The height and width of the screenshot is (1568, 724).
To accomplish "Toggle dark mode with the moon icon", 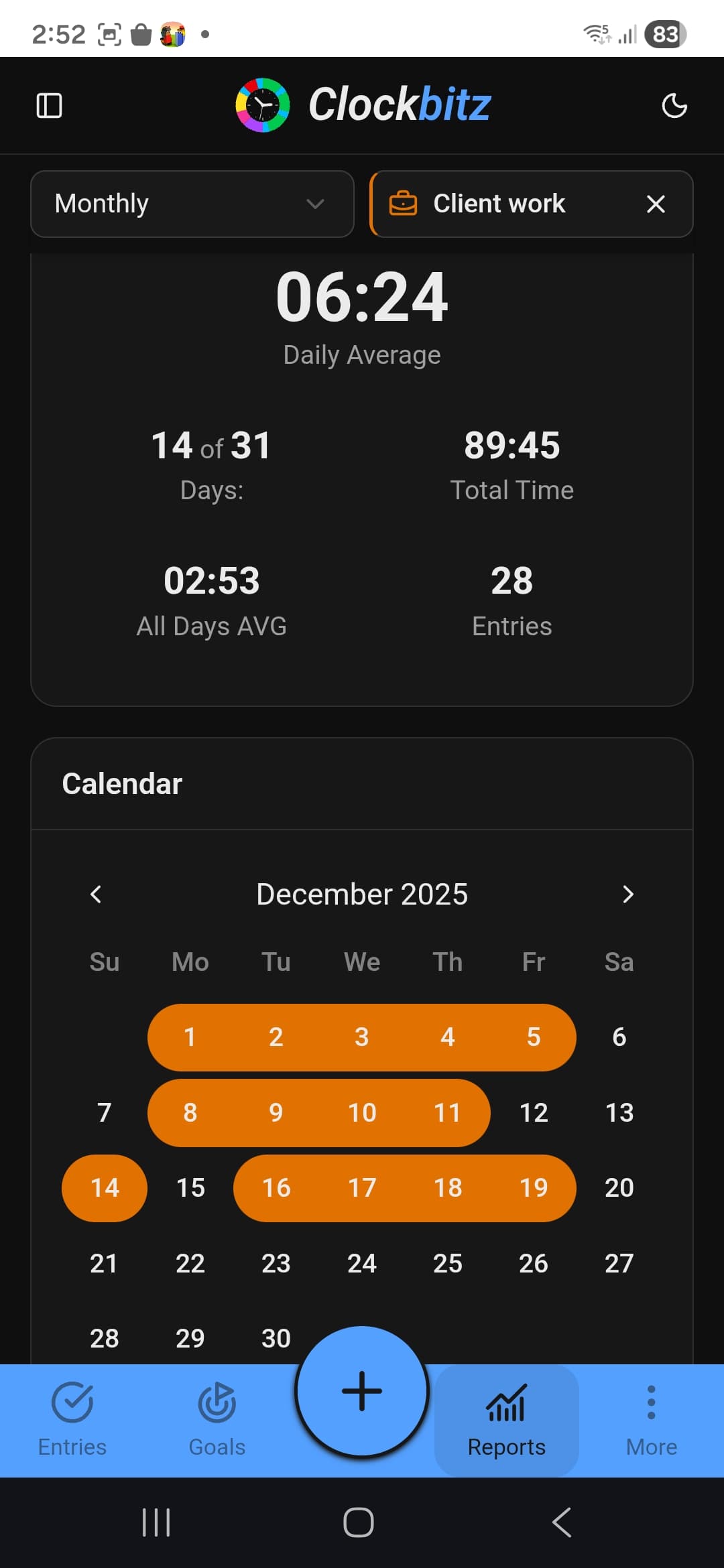I will tap(674, 105).
